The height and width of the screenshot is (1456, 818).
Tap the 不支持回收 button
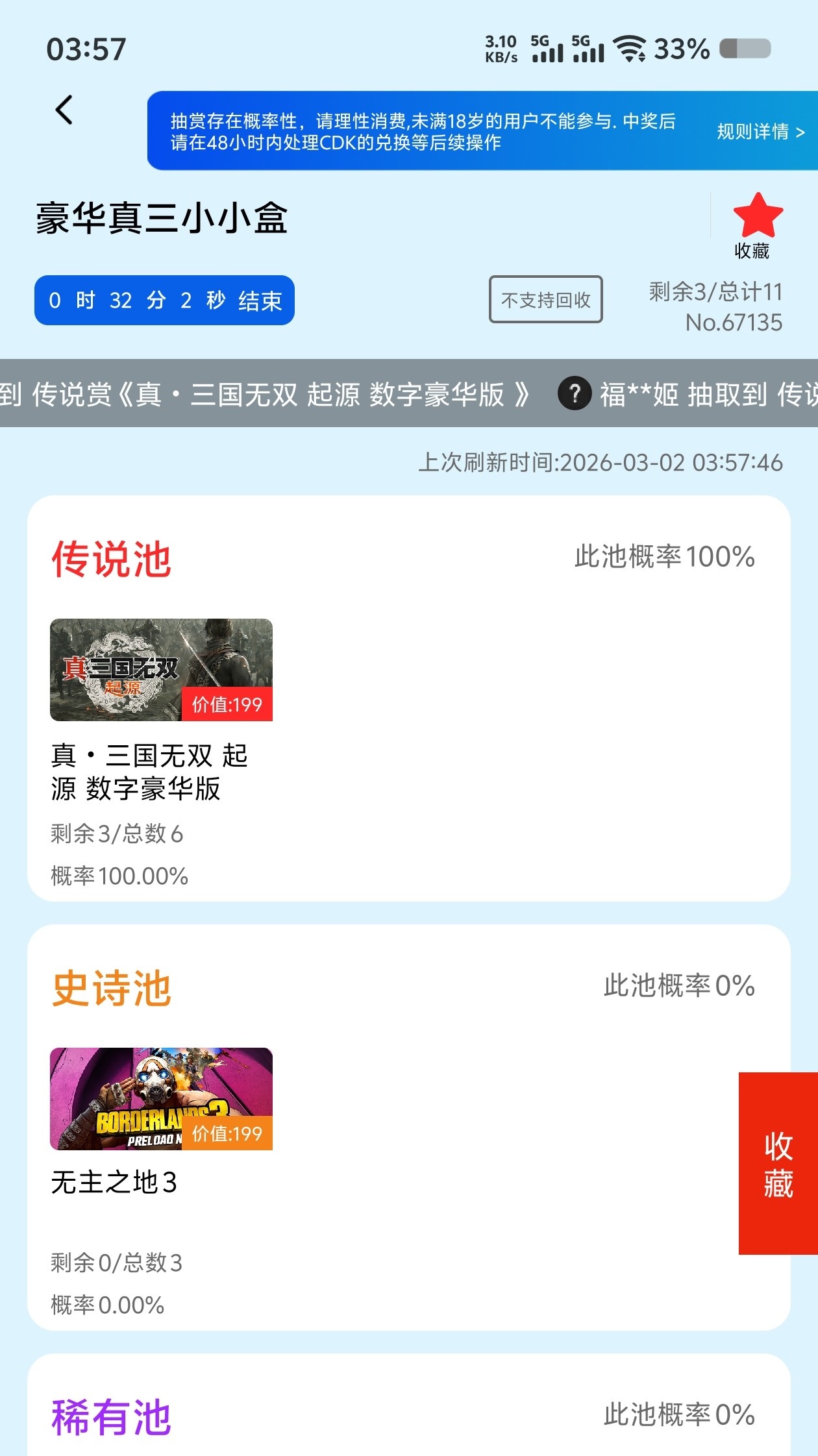tap(545, 299)
